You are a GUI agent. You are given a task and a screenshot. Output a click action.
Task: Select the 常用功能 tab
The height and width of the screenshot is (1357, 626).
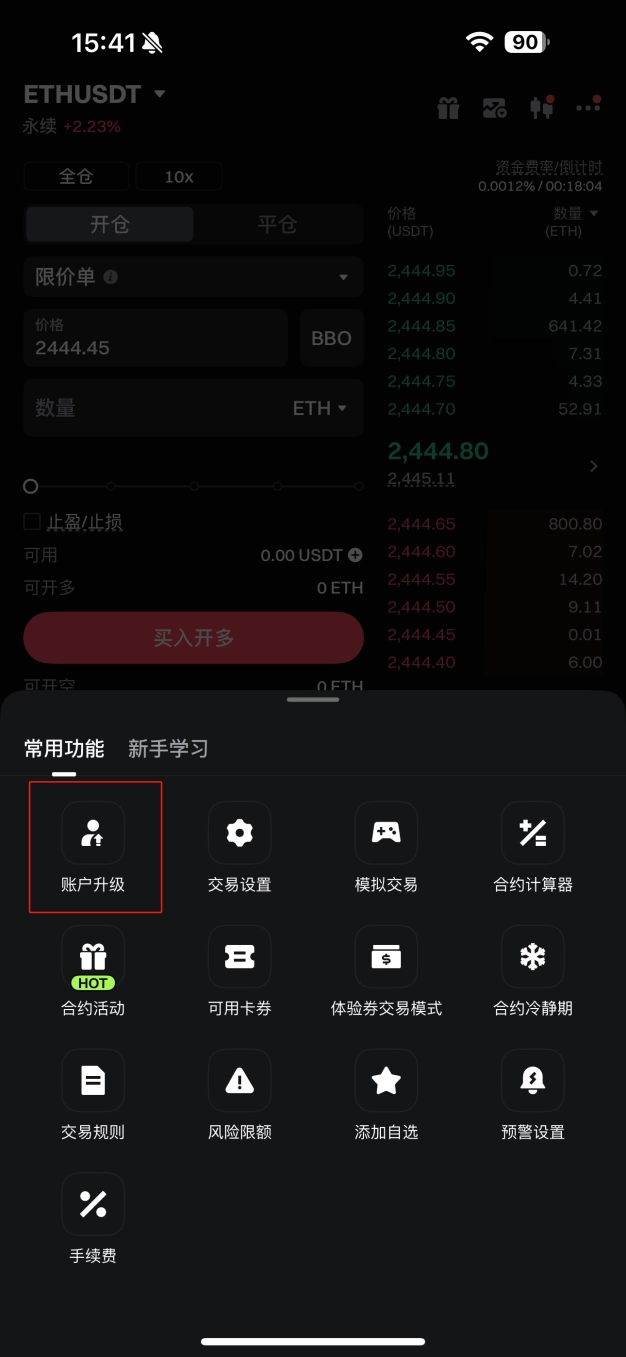click(x=64, y=748)
